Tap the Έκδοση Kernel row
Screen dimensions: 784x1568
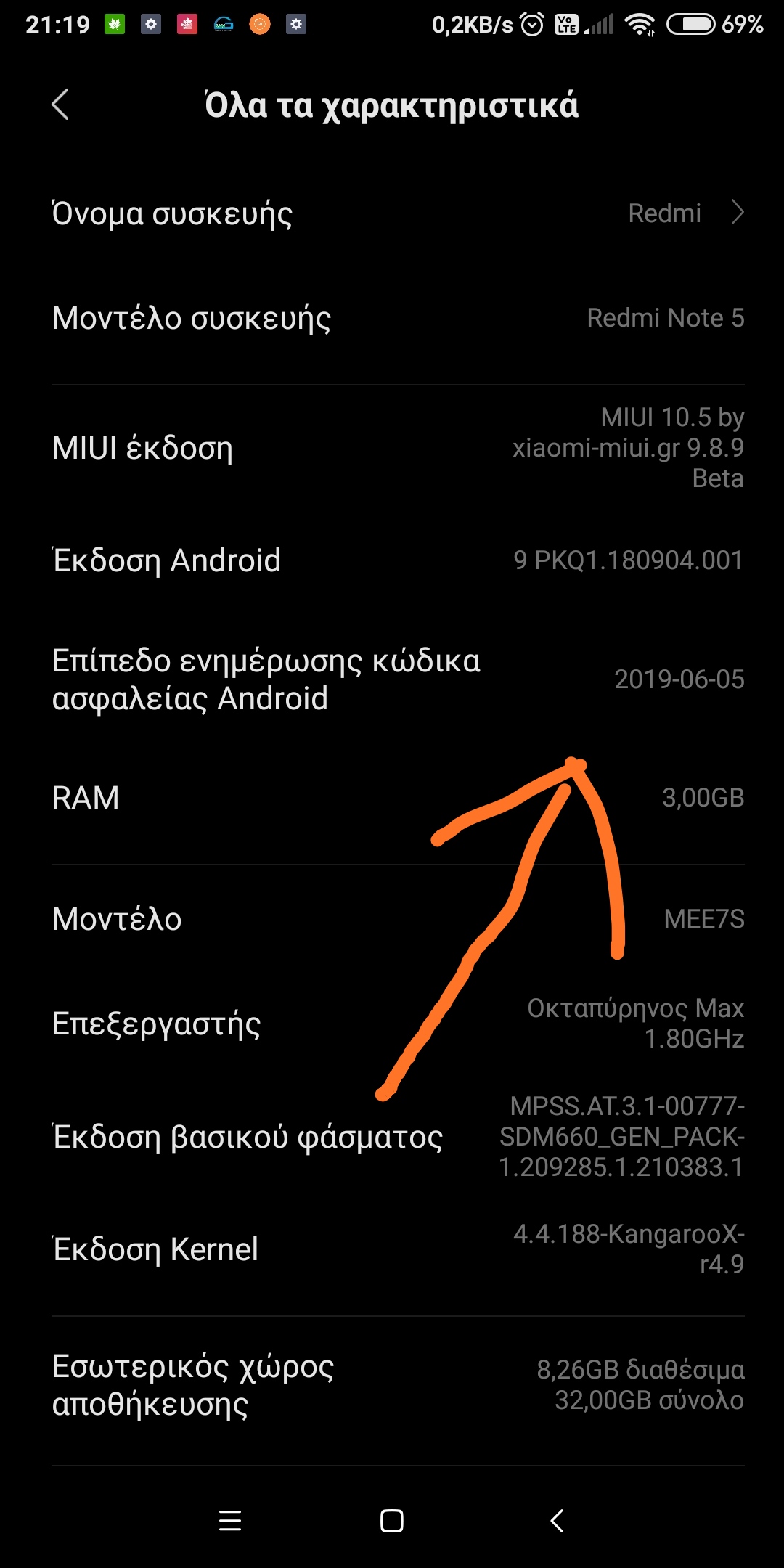392,1249
